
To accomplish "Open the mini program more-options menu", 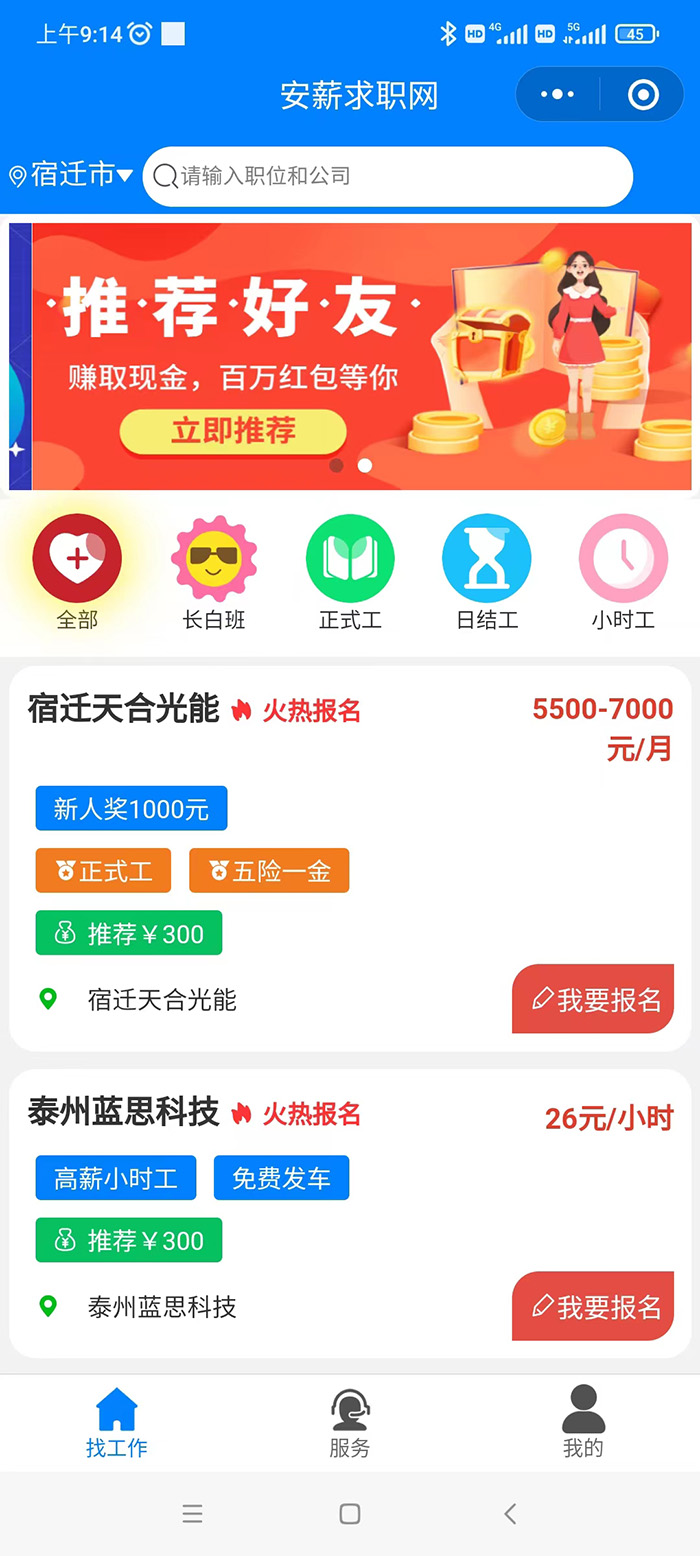I will [x=557, y=95].
